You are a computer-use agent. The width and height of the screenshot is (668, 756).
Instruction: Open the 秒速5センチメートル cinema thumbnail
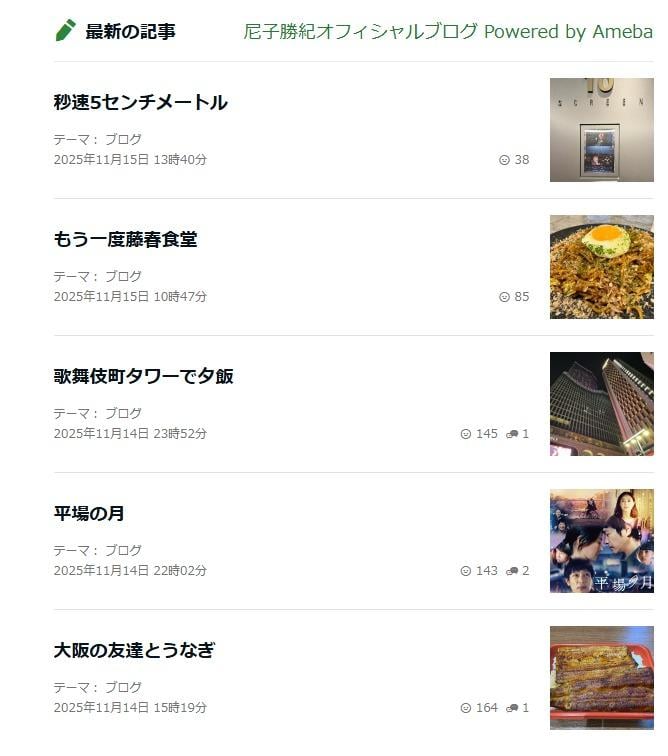601,130
